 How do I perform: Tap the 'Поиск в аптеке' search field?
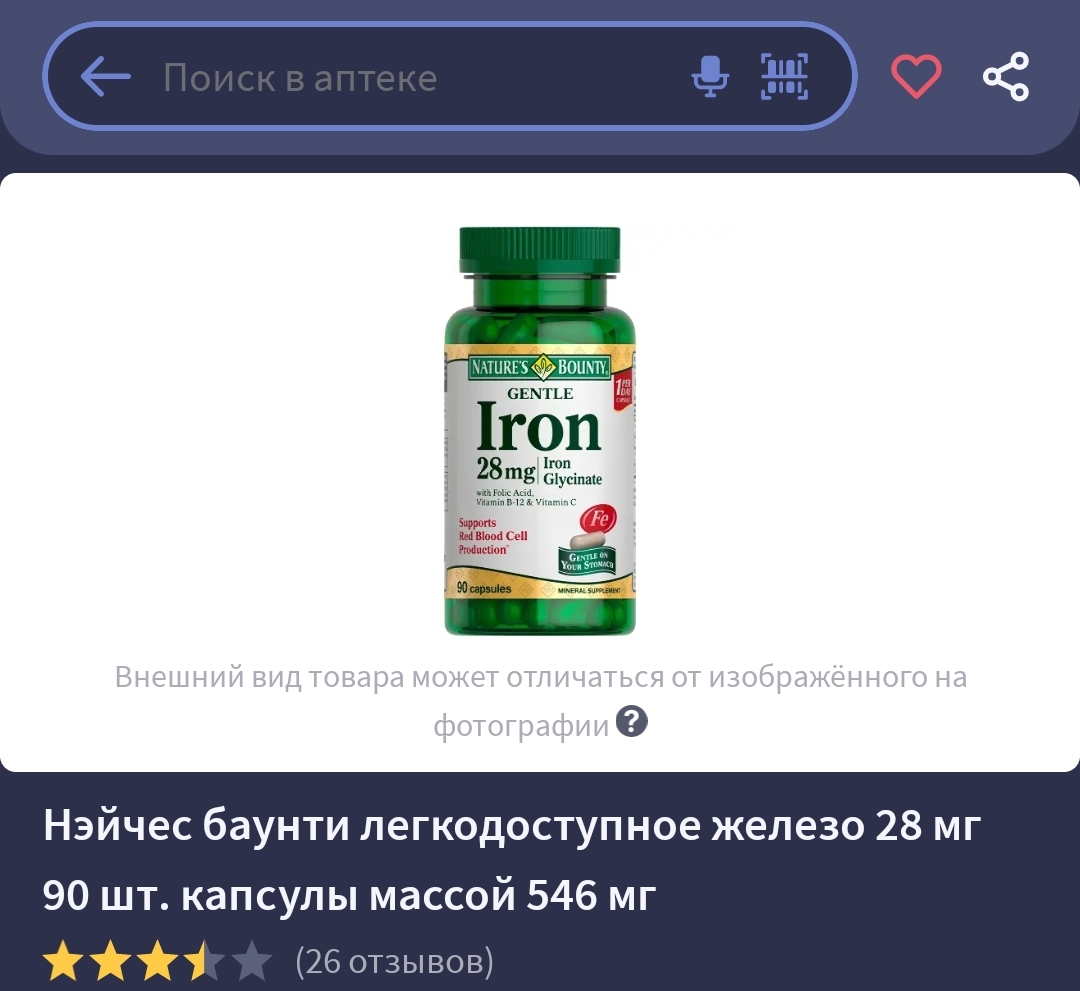[400, 78]
